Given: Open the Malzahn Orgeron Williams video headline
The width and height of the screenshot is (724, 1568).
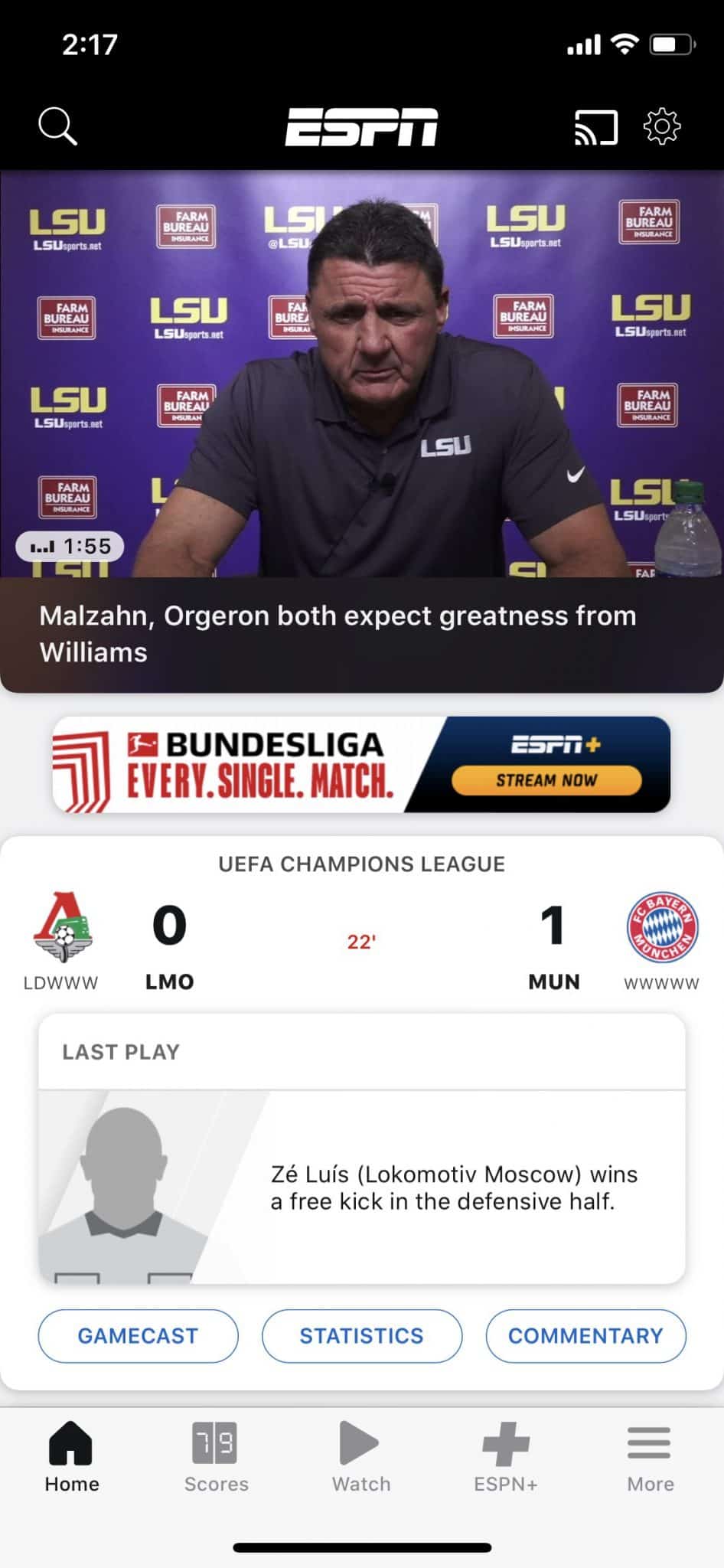Looking at the screenshot, I should tap(337, 634).
